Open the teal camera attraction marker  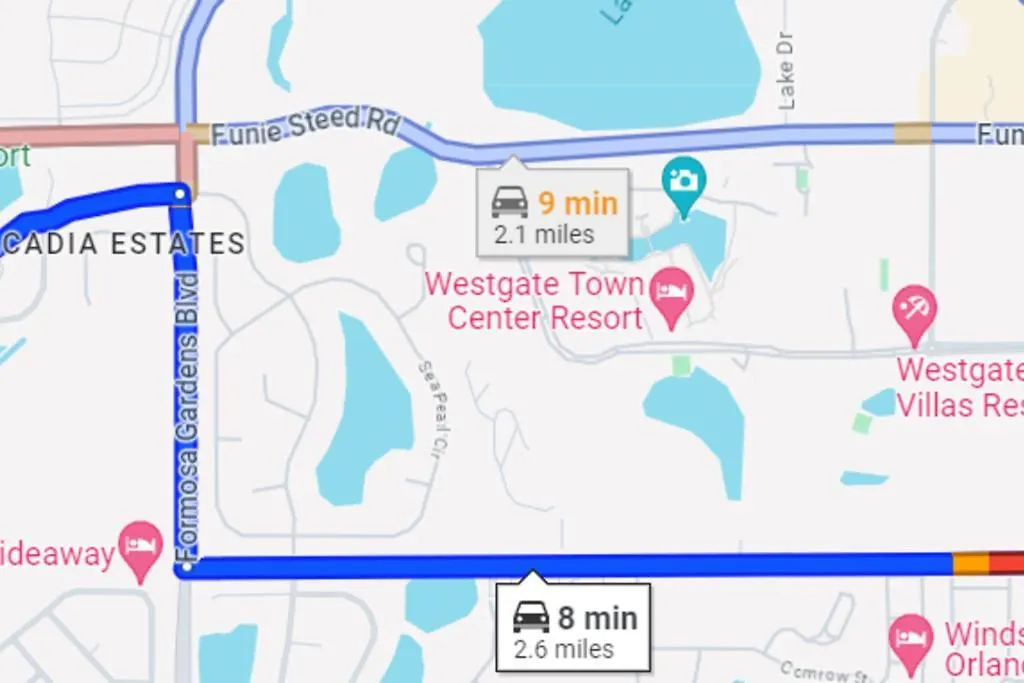tap(684, 183)
